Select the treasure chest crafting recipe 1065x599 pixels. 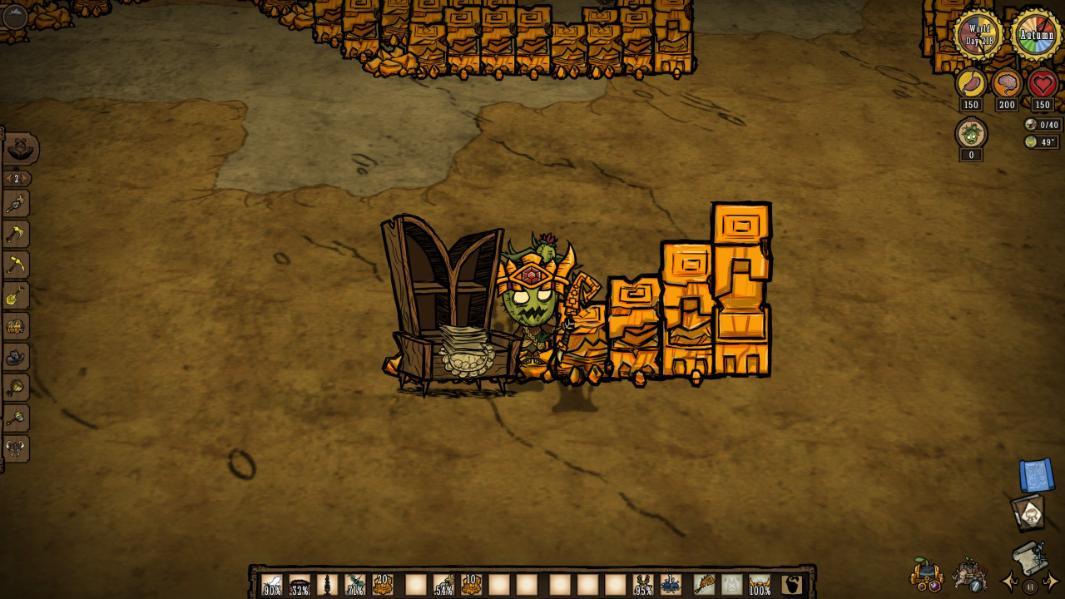pyautogui.click(x=16, y=326)
